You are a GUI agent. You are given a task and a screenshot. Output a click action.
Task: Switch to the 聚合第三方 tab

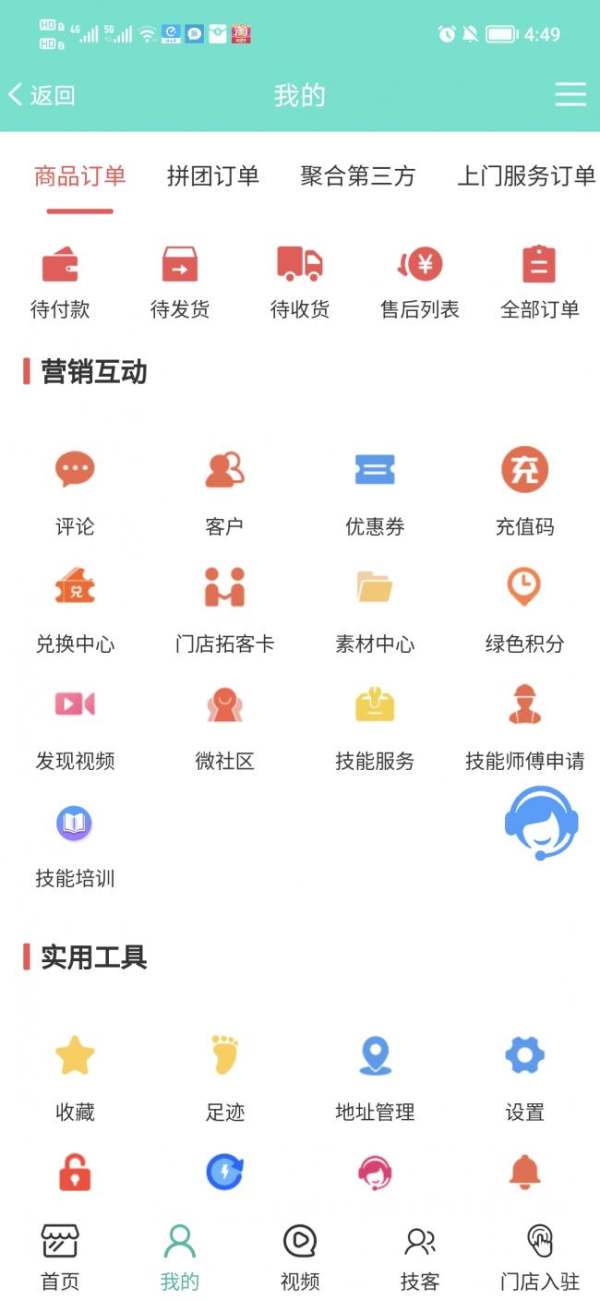click(357, 177)
